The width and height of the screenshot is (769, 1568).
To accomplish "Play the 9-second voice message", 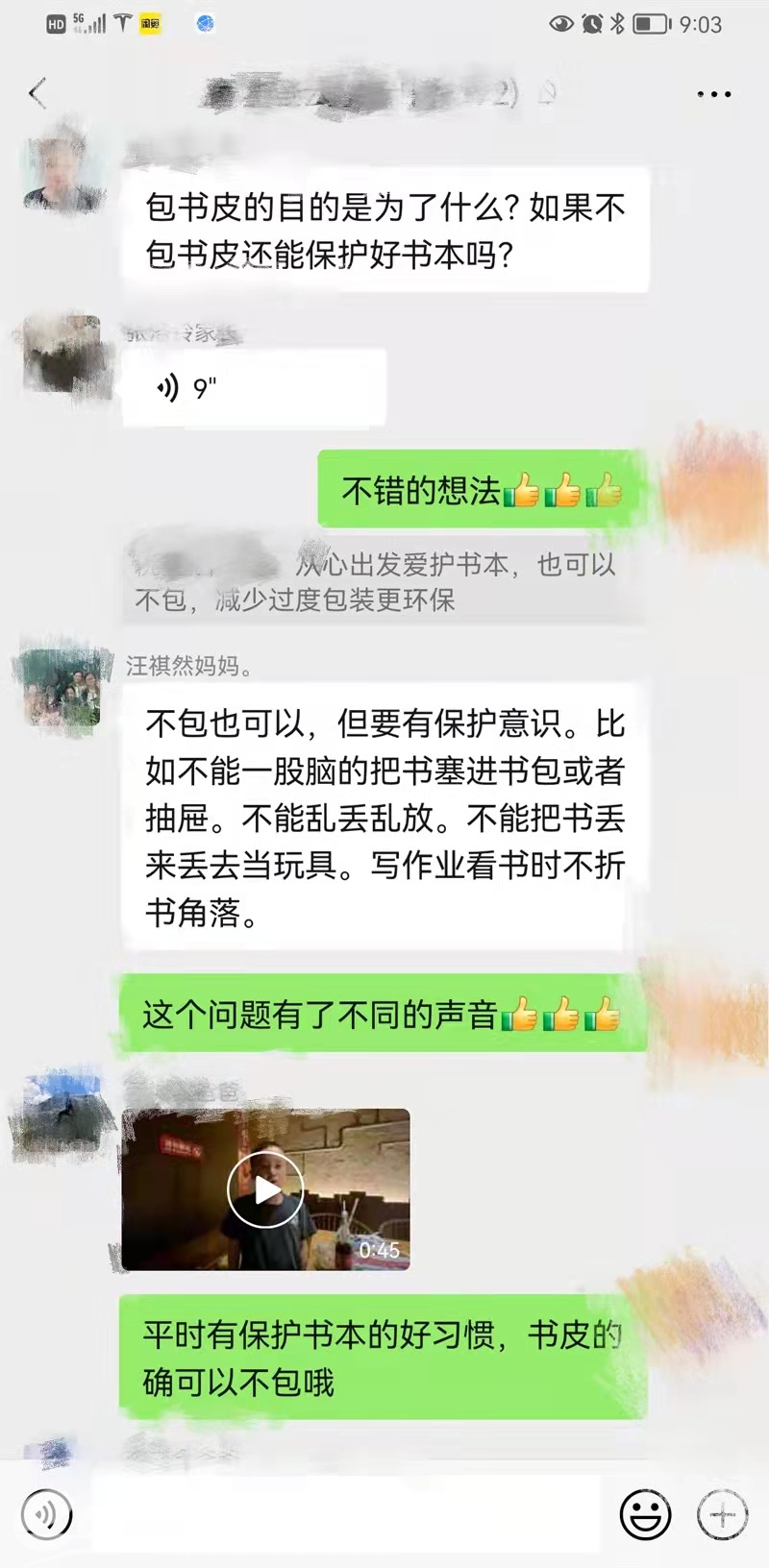I will point(253,388).
